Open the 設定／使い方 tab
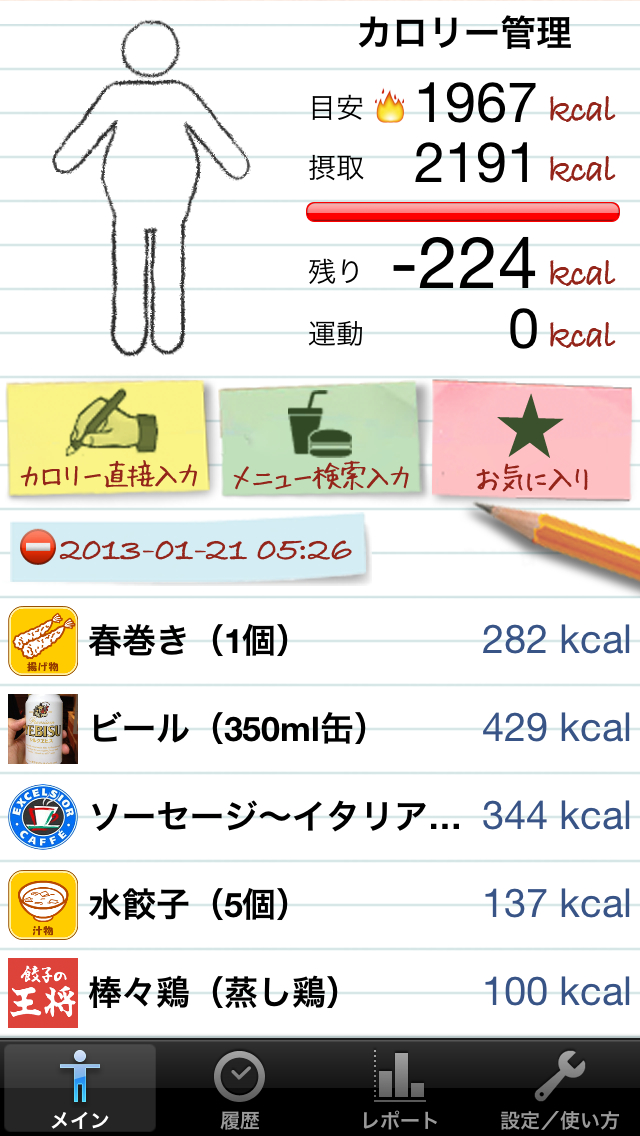The image size is (640, 1136). click(x=560, y=1088)
